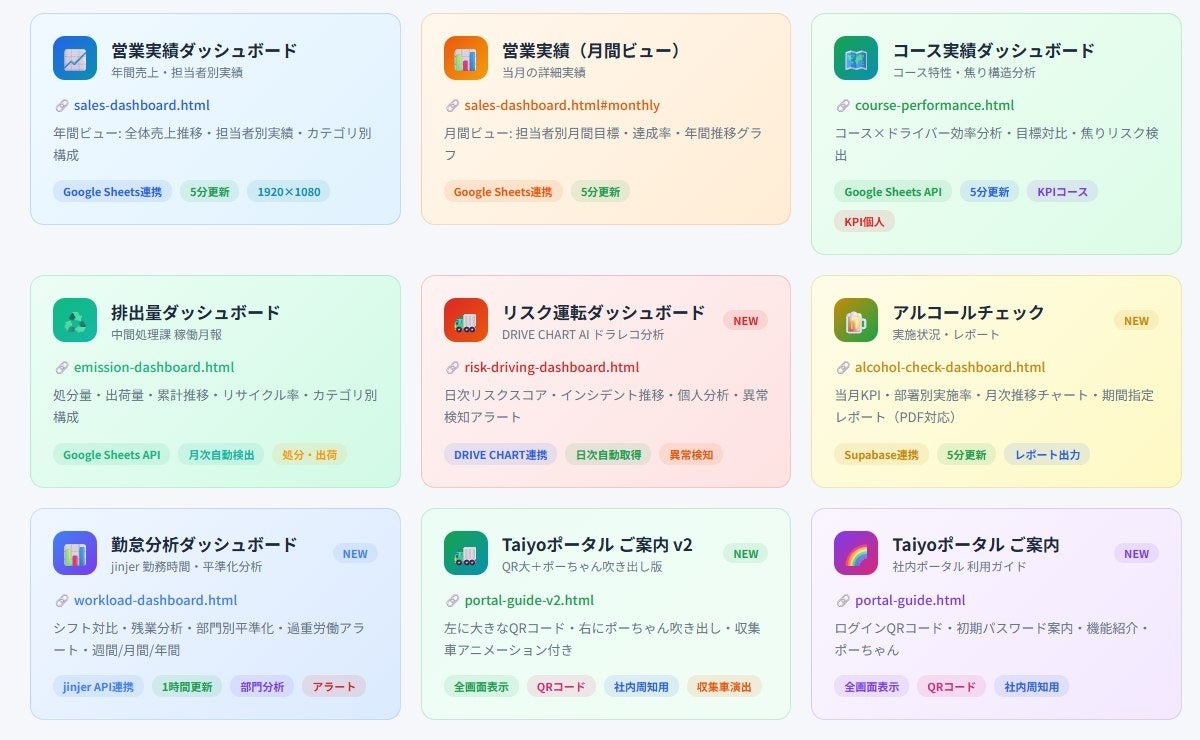Image resolution: width=1200 pixels, height=740 pixels.
Task: Open the 排出量ダッシュボード card
Action: point(215,381)
